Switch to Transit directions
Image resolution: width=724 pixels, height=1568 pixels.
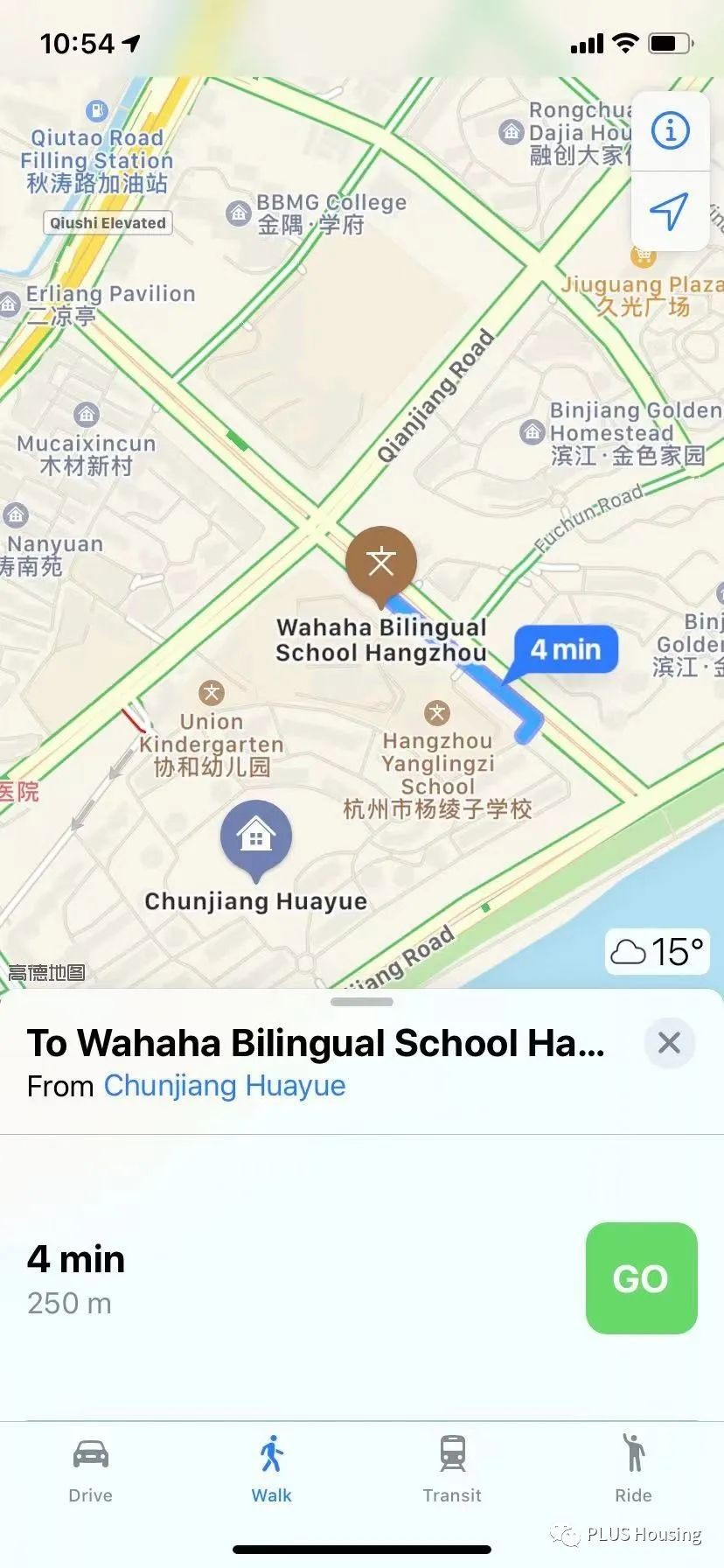coord(452,1470)
